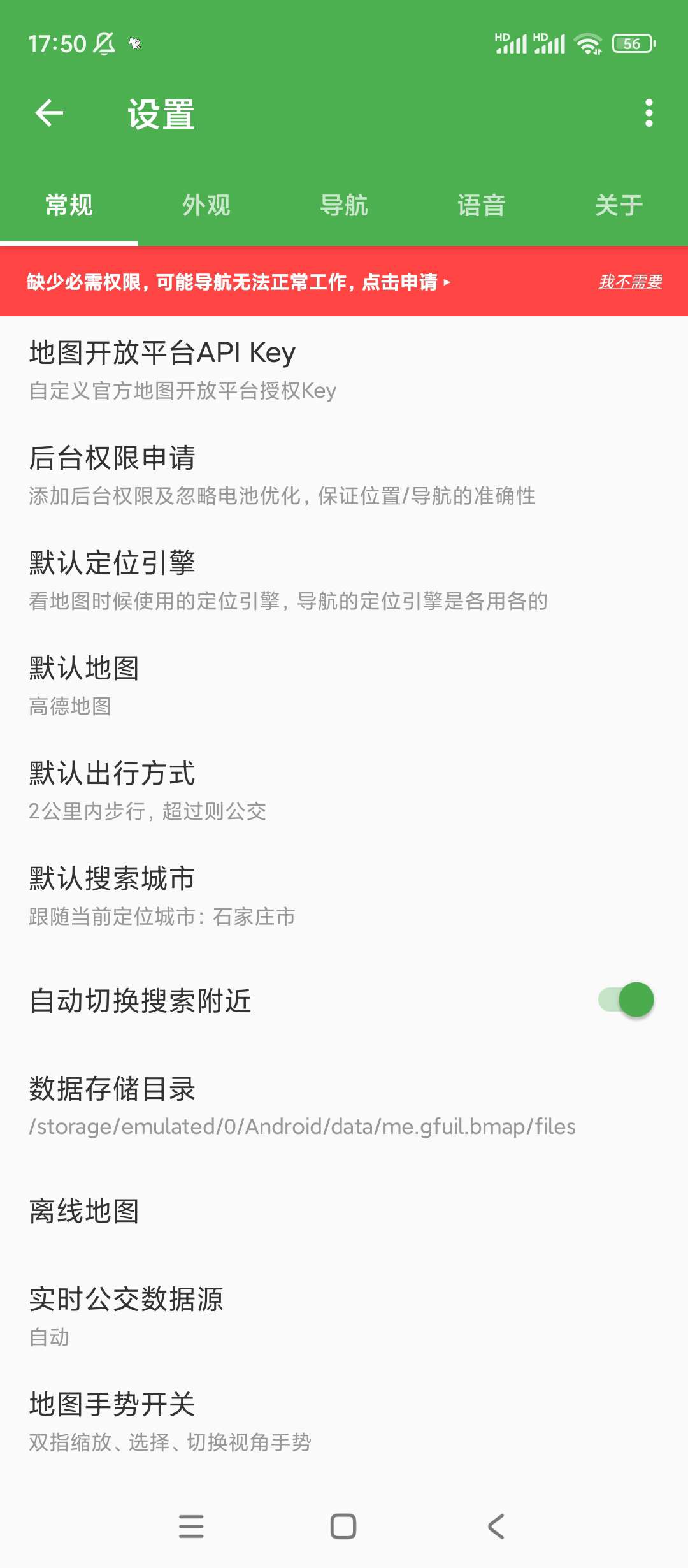The image size is (688, 1568).
Task: Select 实时公交数据源
Action: click(344, 1316)
